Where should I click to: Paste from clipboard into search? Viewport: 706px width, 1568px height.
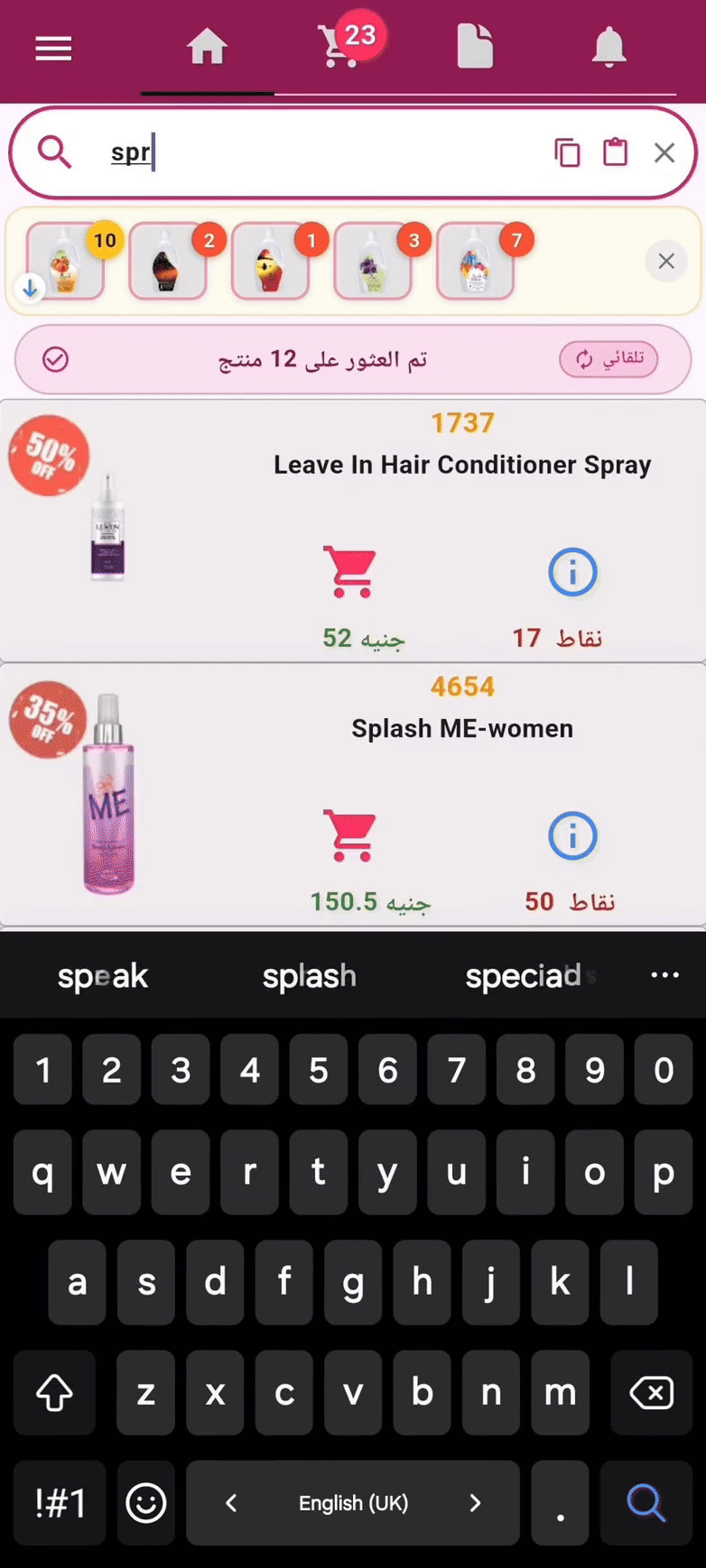point(615,152)
